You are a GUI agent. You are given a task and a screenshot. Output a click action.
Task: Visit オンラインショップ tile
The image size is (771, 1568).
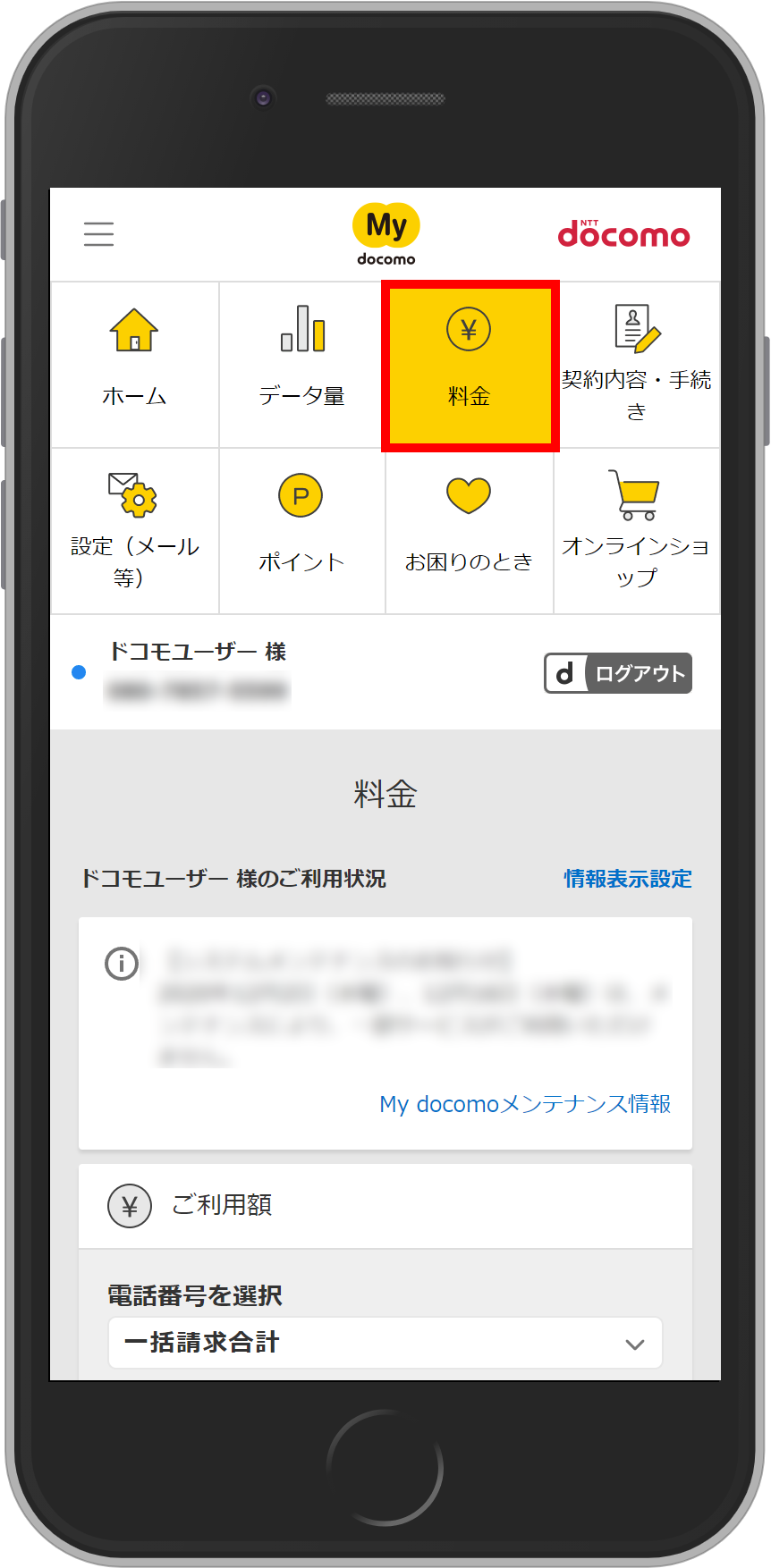pyautogui.click(x=636, y=531)
